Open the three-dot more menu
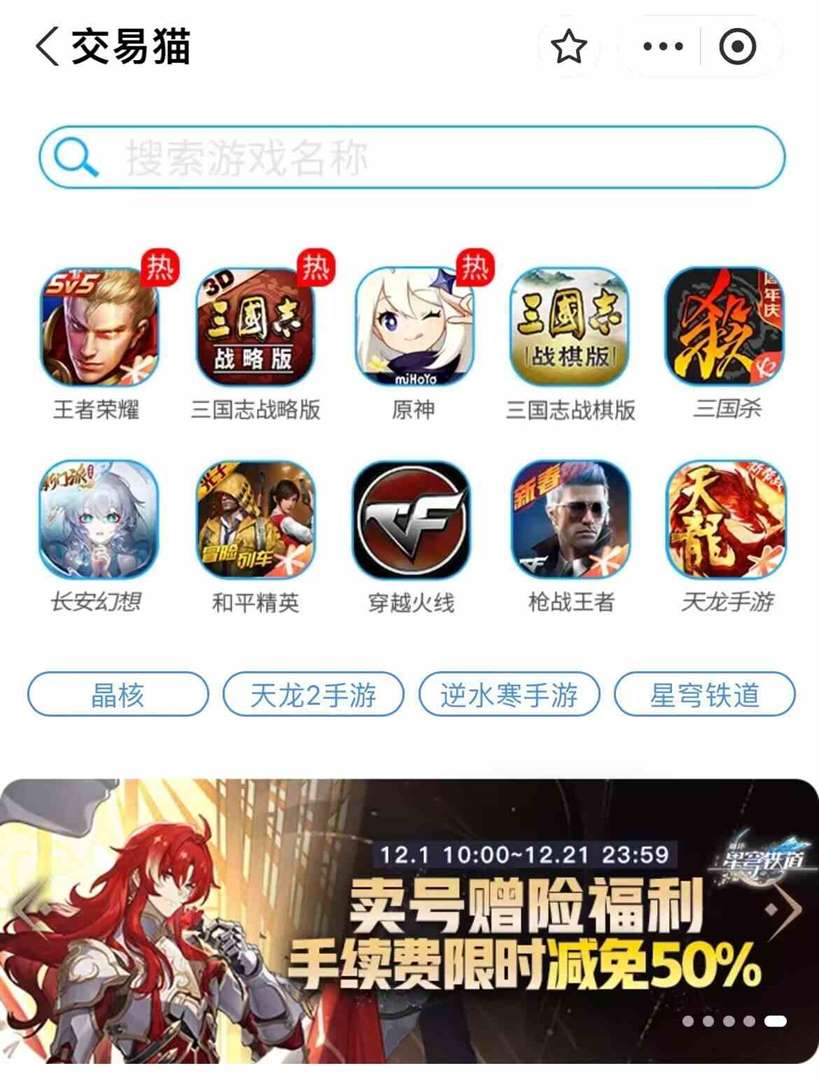The image size is (819, 1080). 662,47
